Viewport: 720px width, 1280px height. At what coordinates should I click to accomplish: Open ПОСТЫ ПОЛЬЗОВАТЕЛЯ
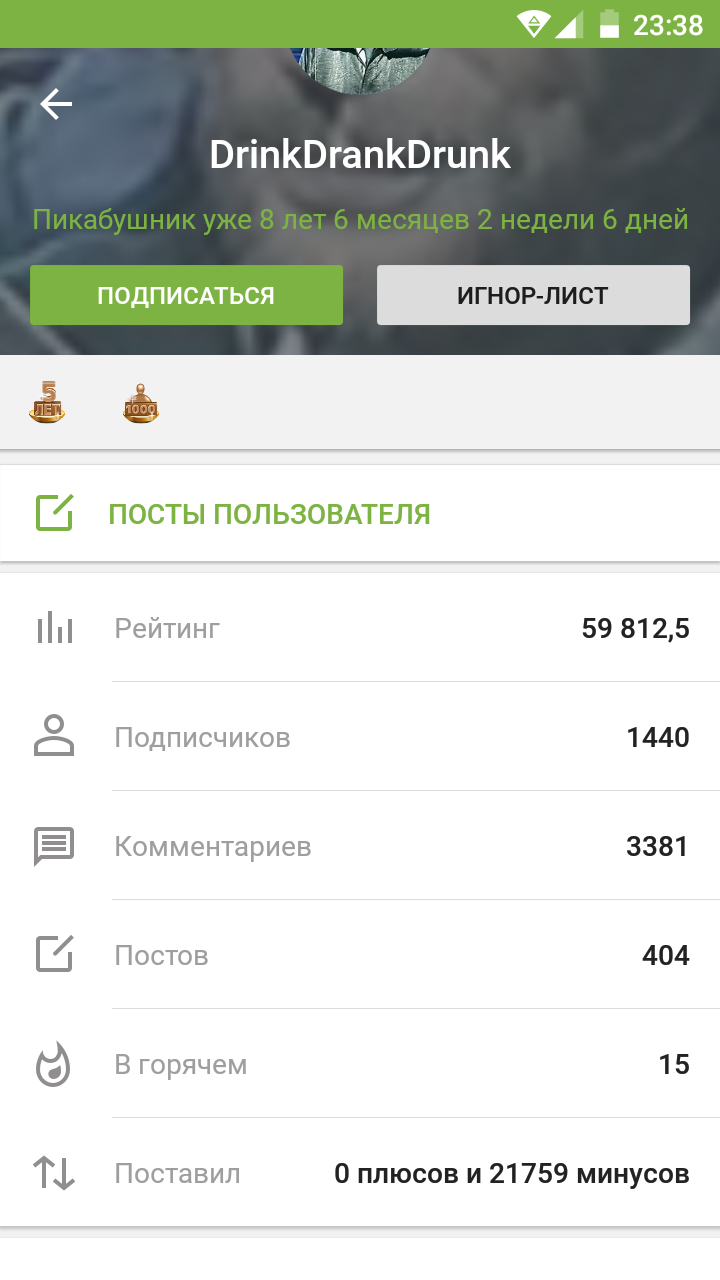coord(268,514)
